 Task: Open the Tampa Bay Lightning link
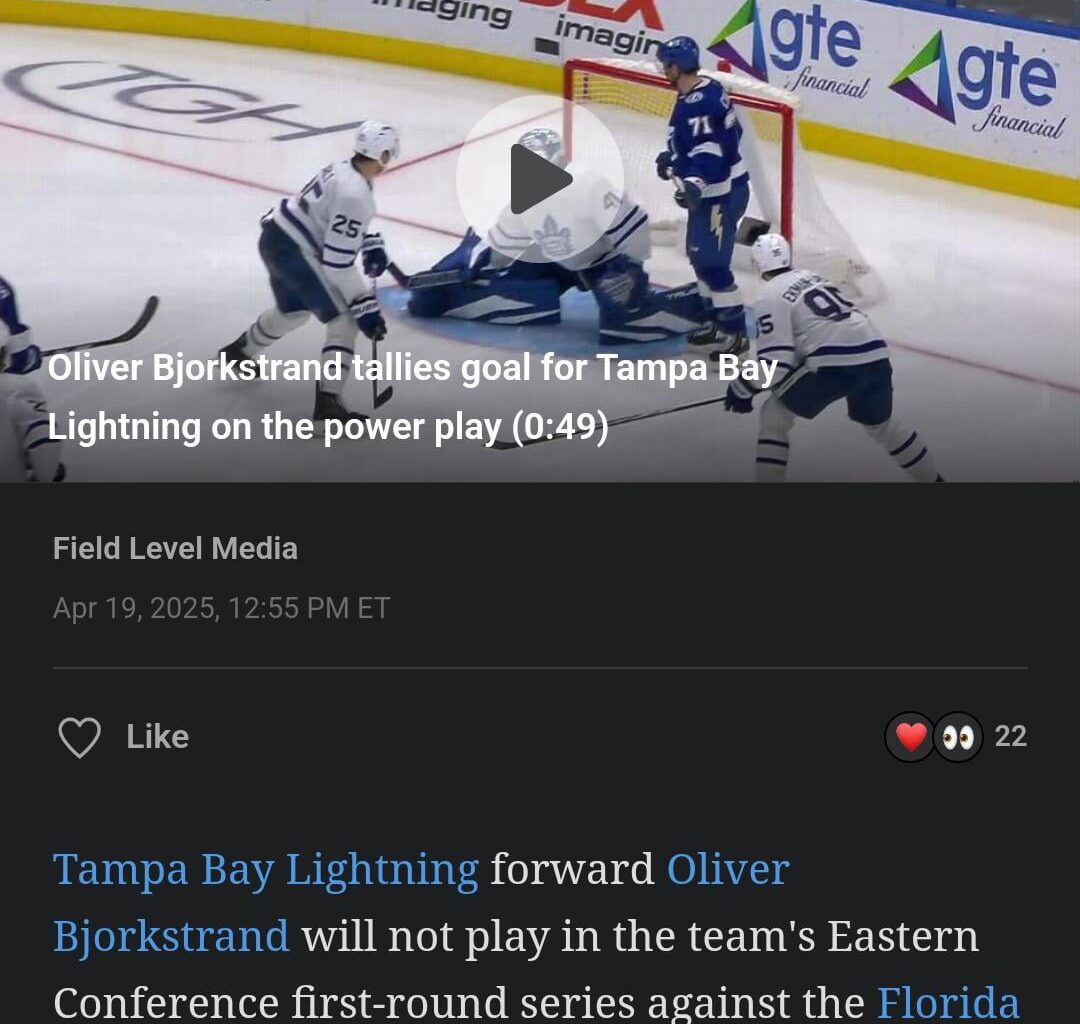click(266, 869)
